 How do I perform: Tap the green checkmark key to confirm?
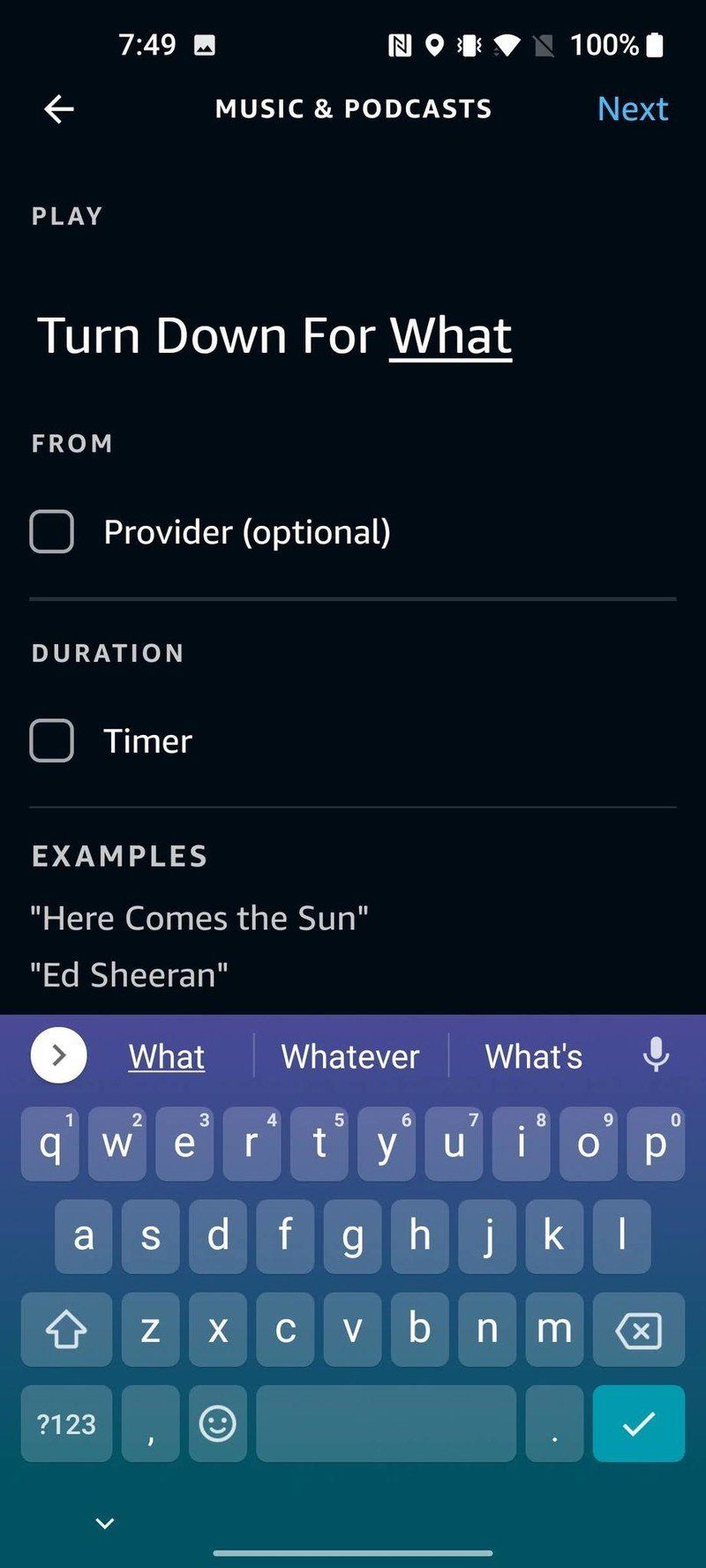click(638, 1423)
